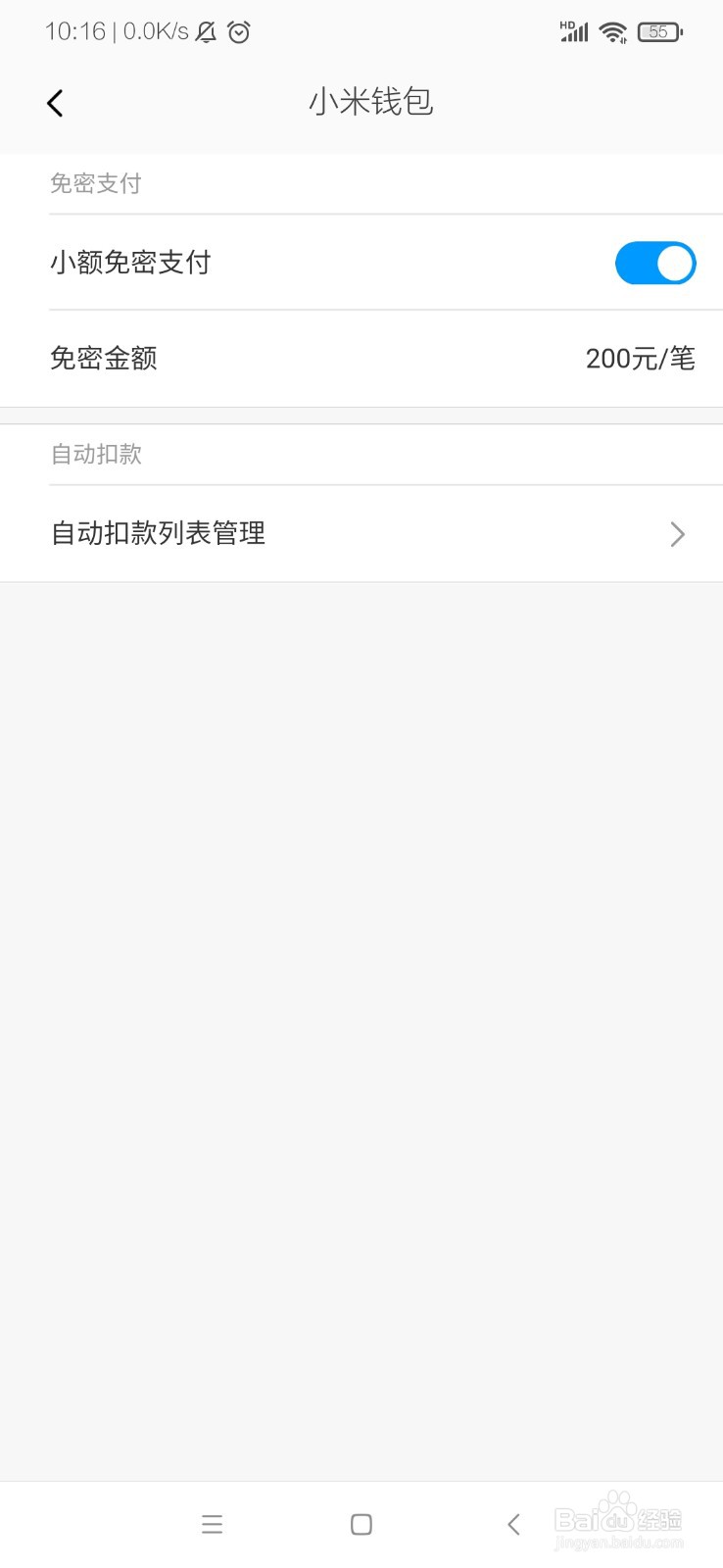Click the recent apps icon in navigation bar
Screen dimensions: 723x1568
coord(212,1524)
